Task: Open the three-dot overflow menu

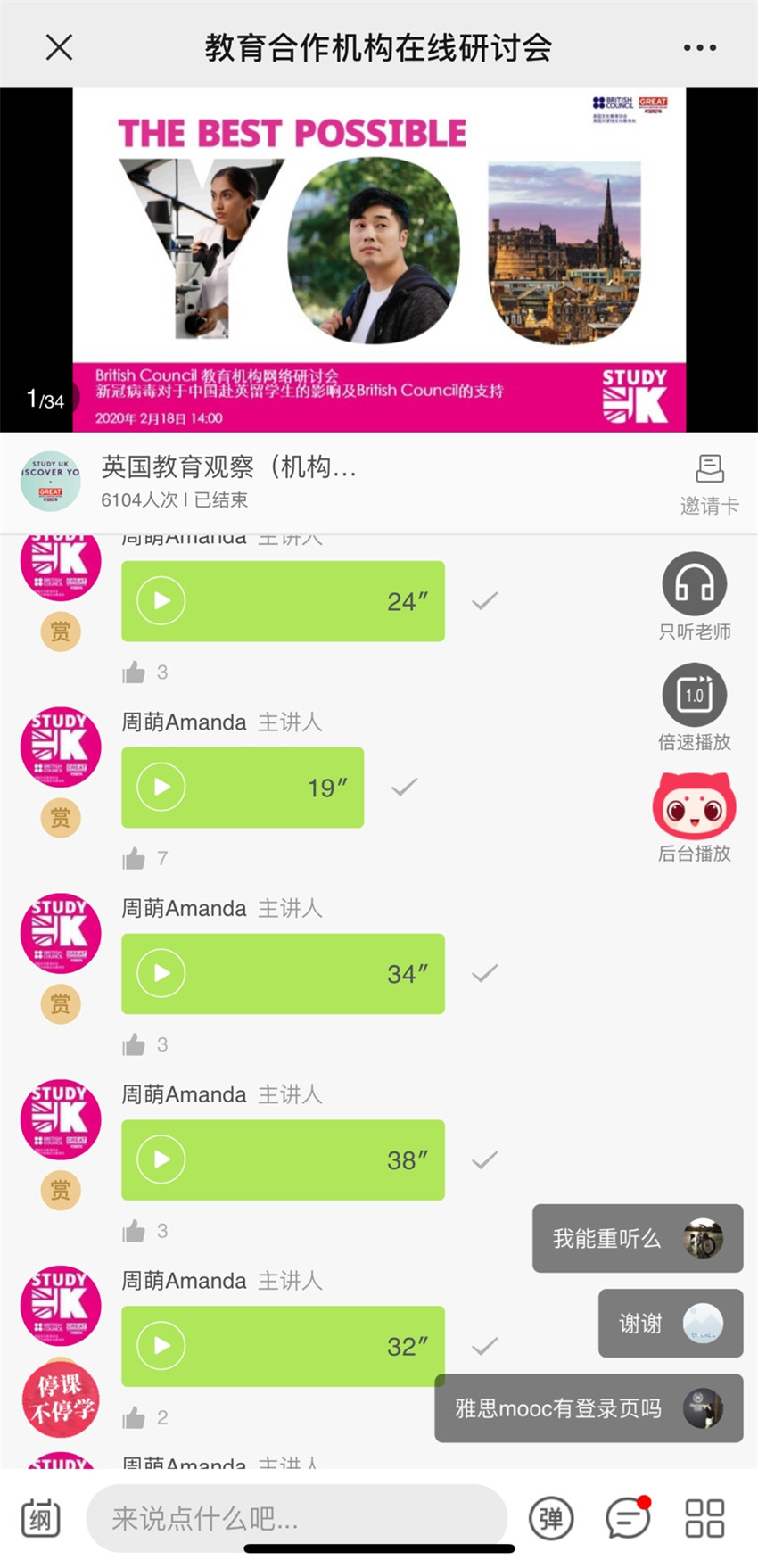Action: point(699,47)
